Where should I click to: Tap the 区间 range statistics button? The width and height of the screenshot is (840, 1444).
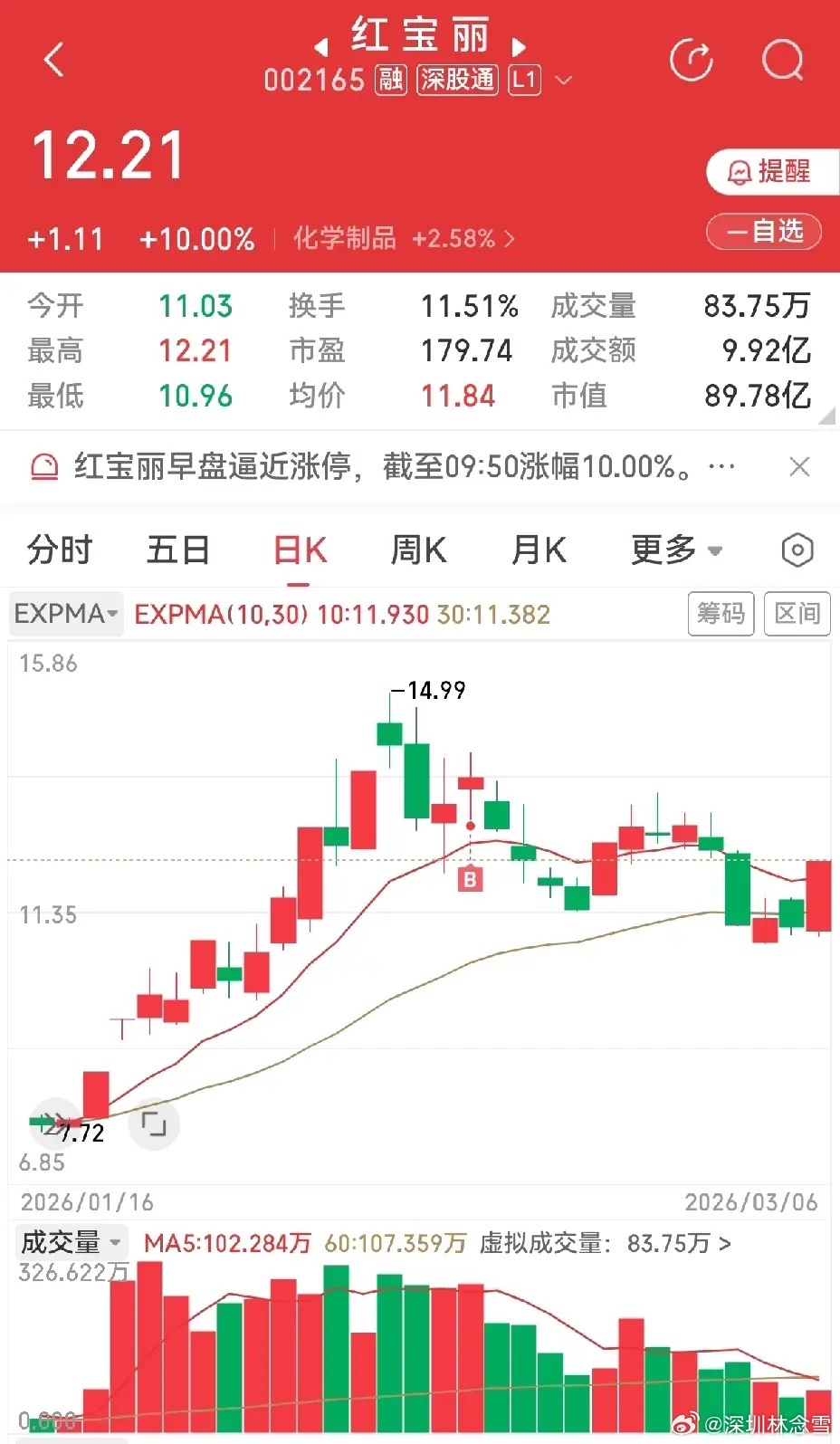(x=797, y=614)
